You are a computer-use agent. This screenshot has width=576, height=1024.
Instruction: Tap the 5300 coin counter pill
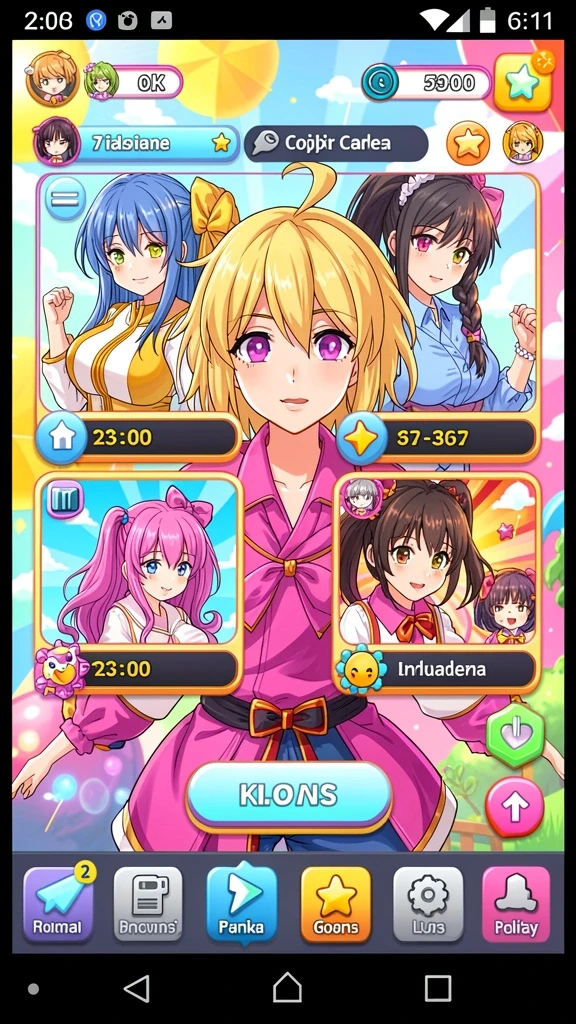click(x=428, y=83)
